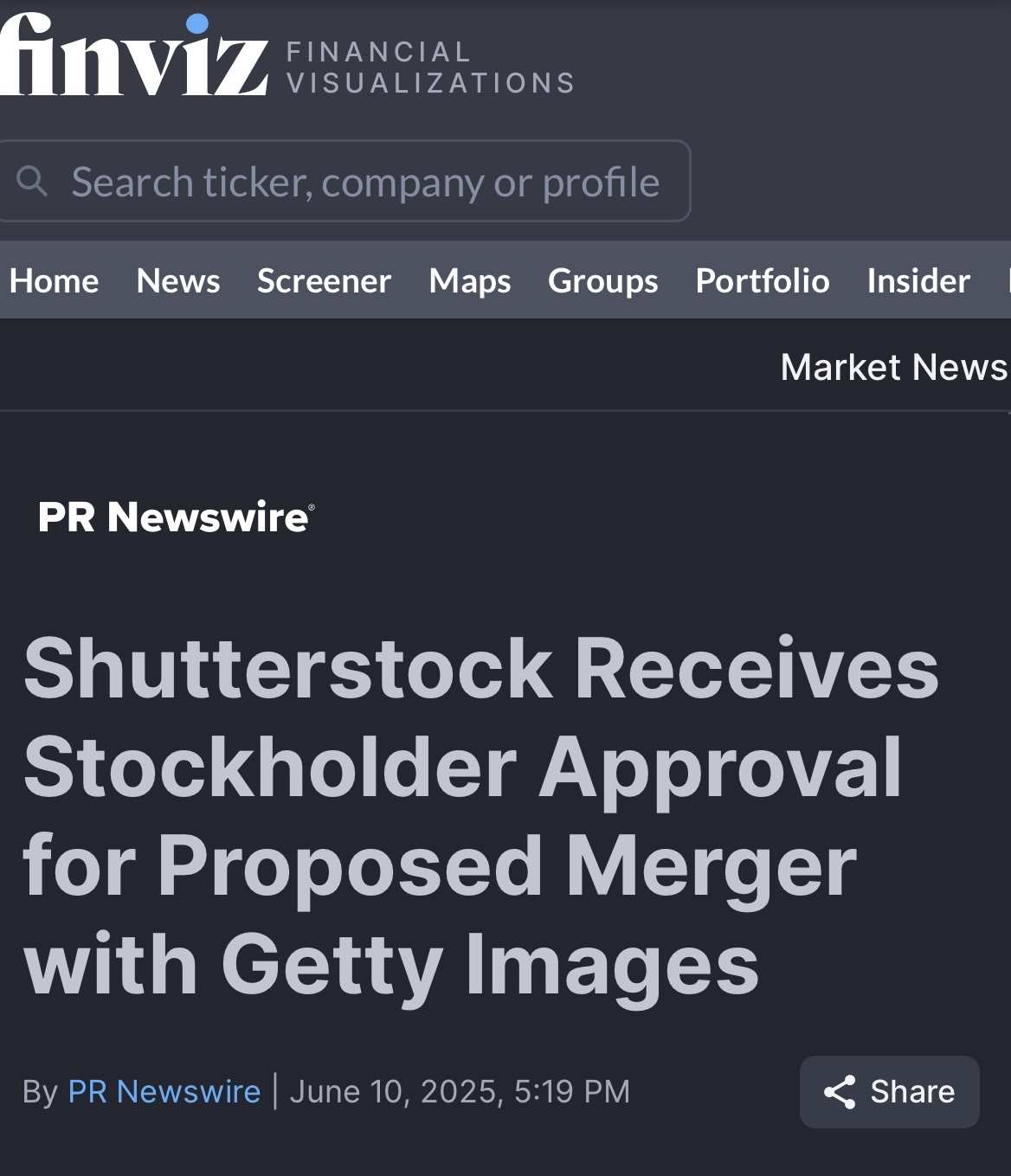Viewport: 1011px width, 1176px height.
Task: Switch to Maps
Action: coord(469,281)
